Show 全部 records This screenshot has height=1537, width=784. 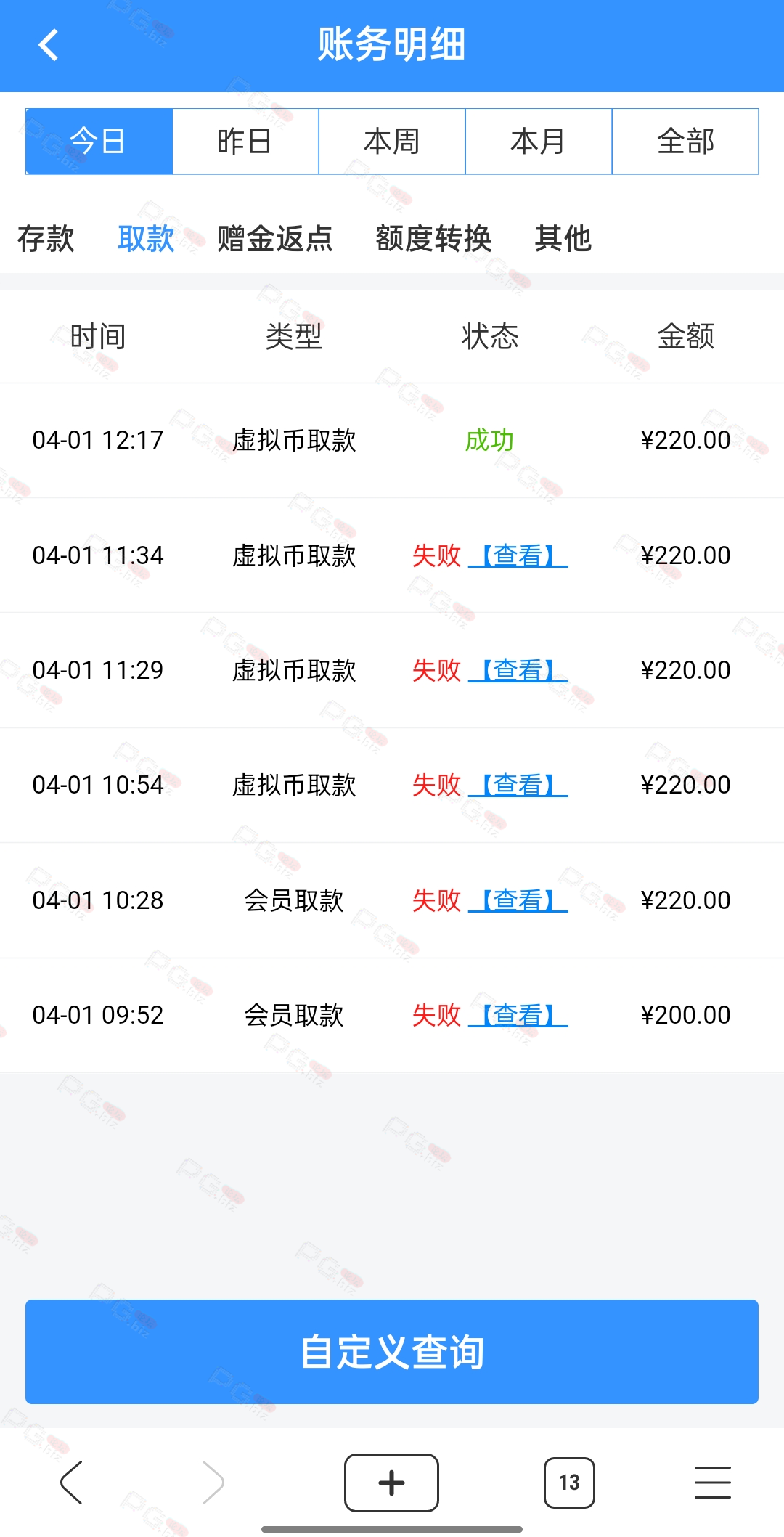point(685,142)
